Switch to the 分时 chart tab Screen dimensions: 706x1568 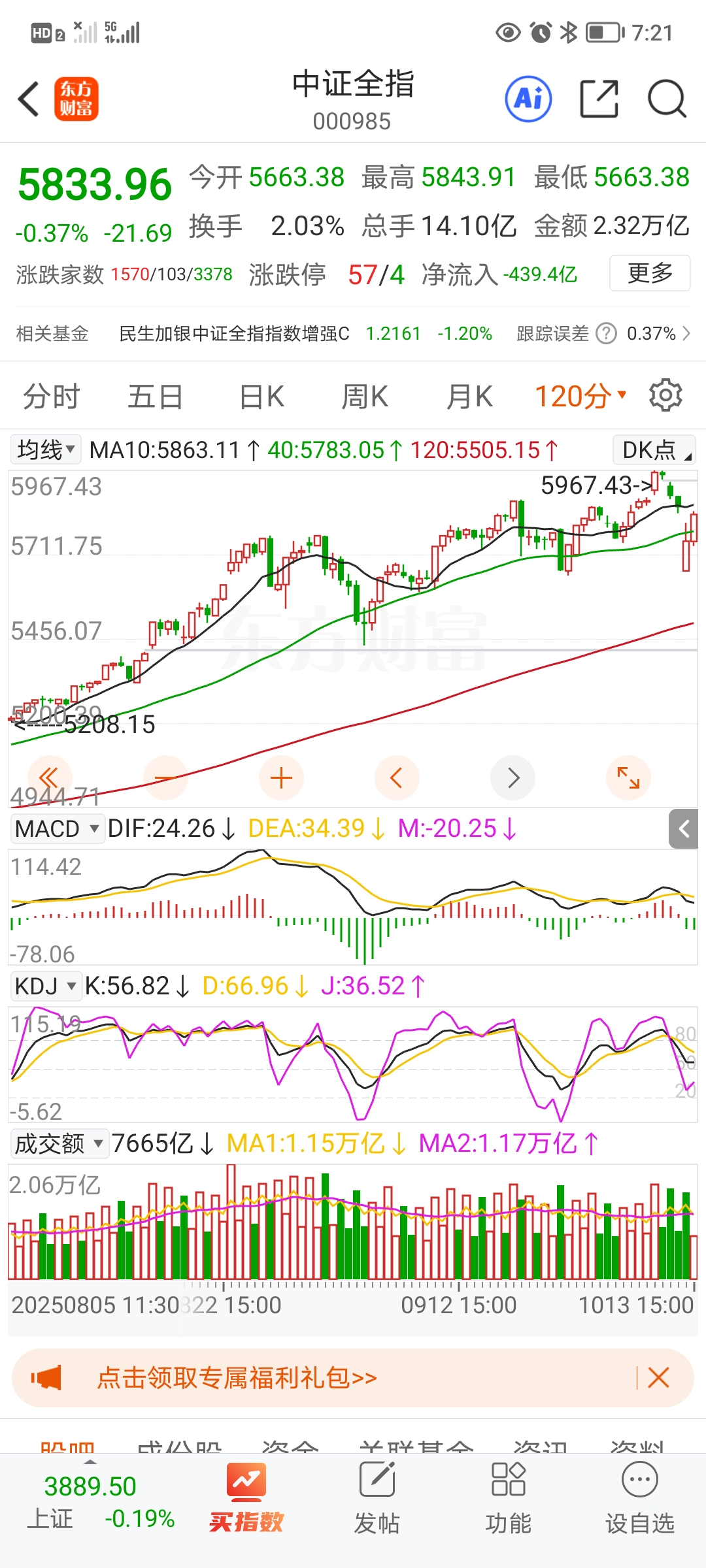[51, 397]
